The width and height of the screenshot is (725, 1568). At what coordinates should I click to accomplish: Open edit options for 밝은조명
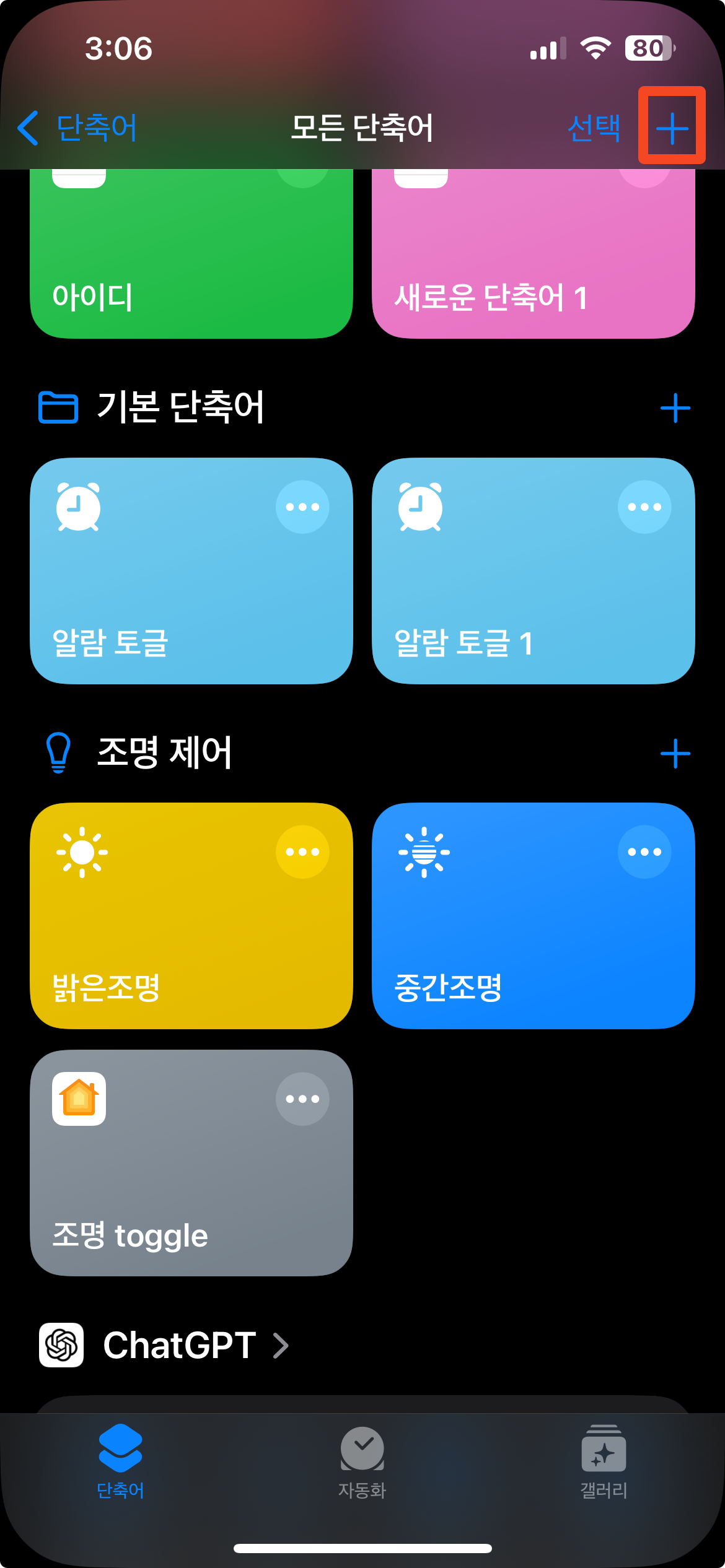(302, 852)
